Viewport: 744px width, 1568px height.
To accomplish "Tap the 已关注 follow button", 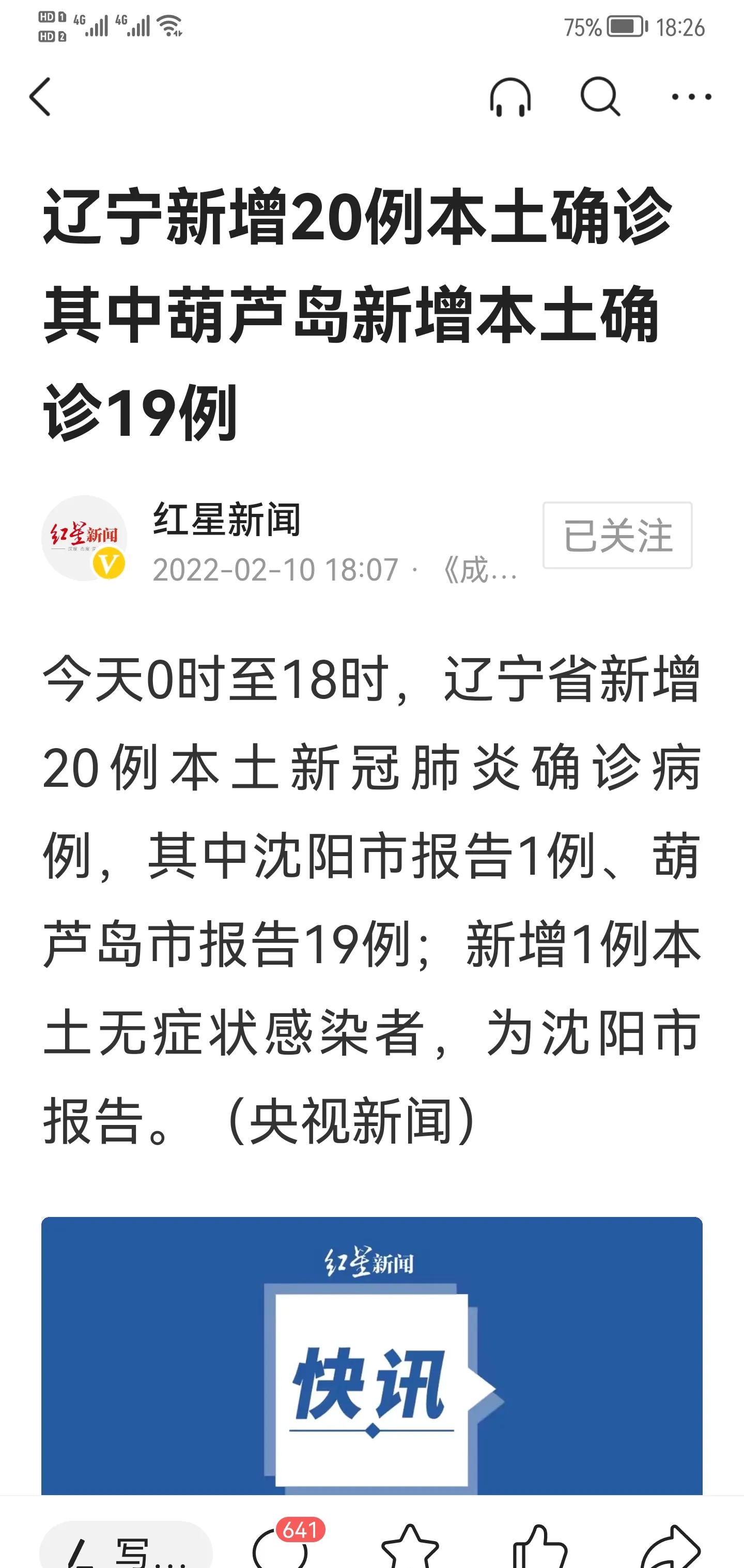I will point(617,536).
